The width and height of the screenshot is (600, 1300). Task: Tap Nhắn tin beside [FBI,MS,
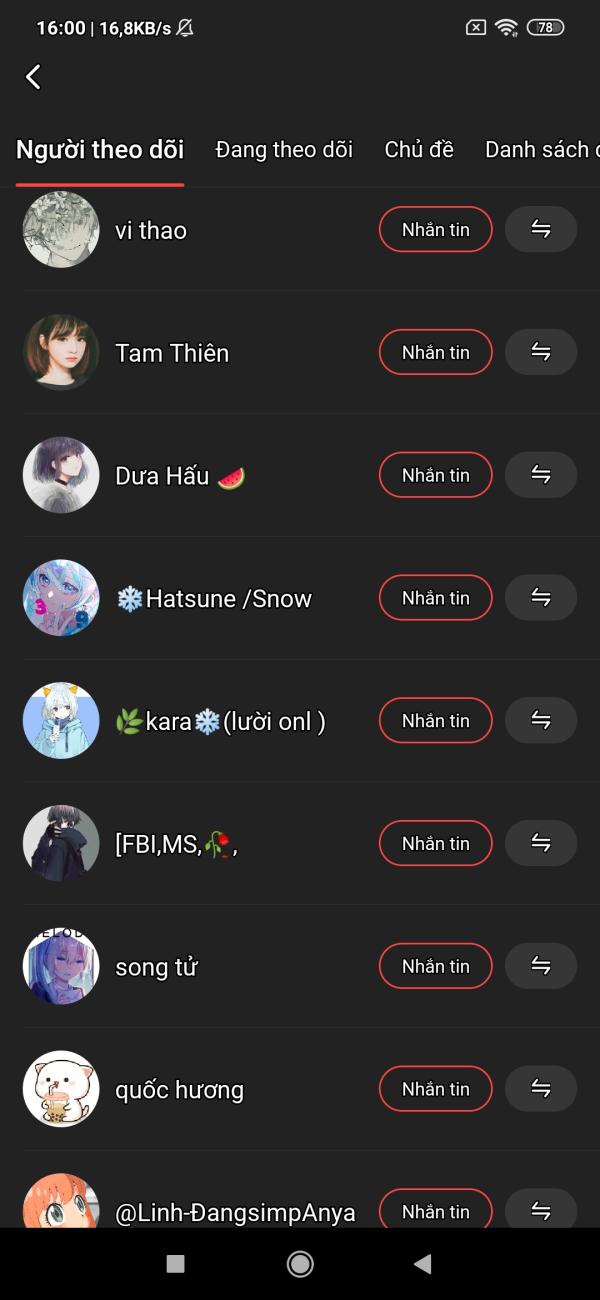(435, 843)
